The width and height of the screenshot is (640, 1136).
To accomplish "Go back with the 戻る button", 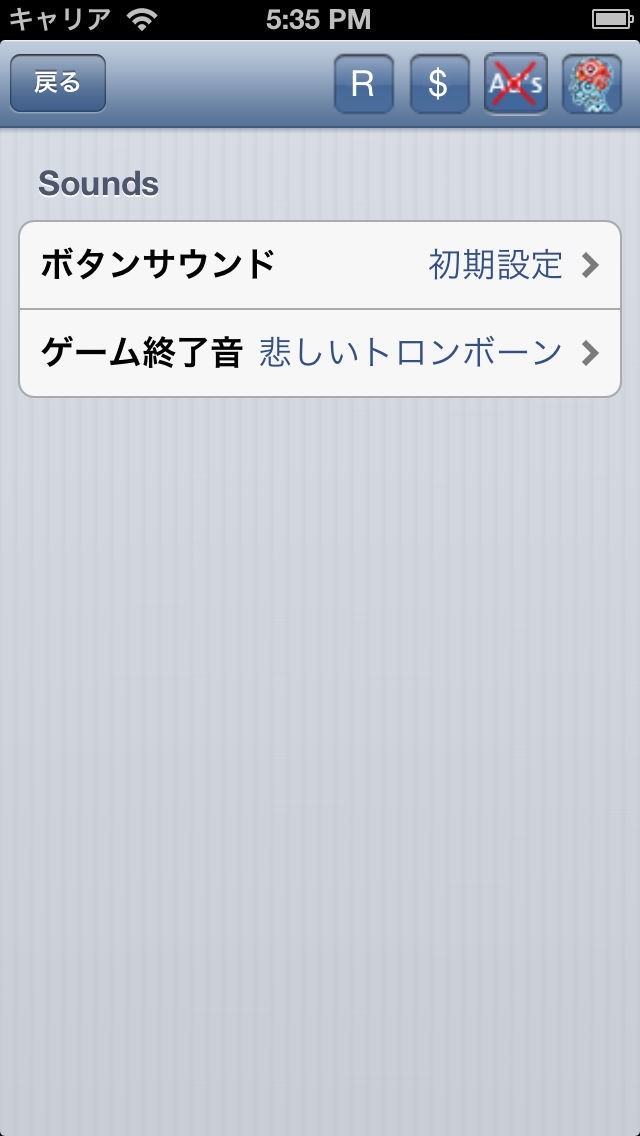I will 57,83.
